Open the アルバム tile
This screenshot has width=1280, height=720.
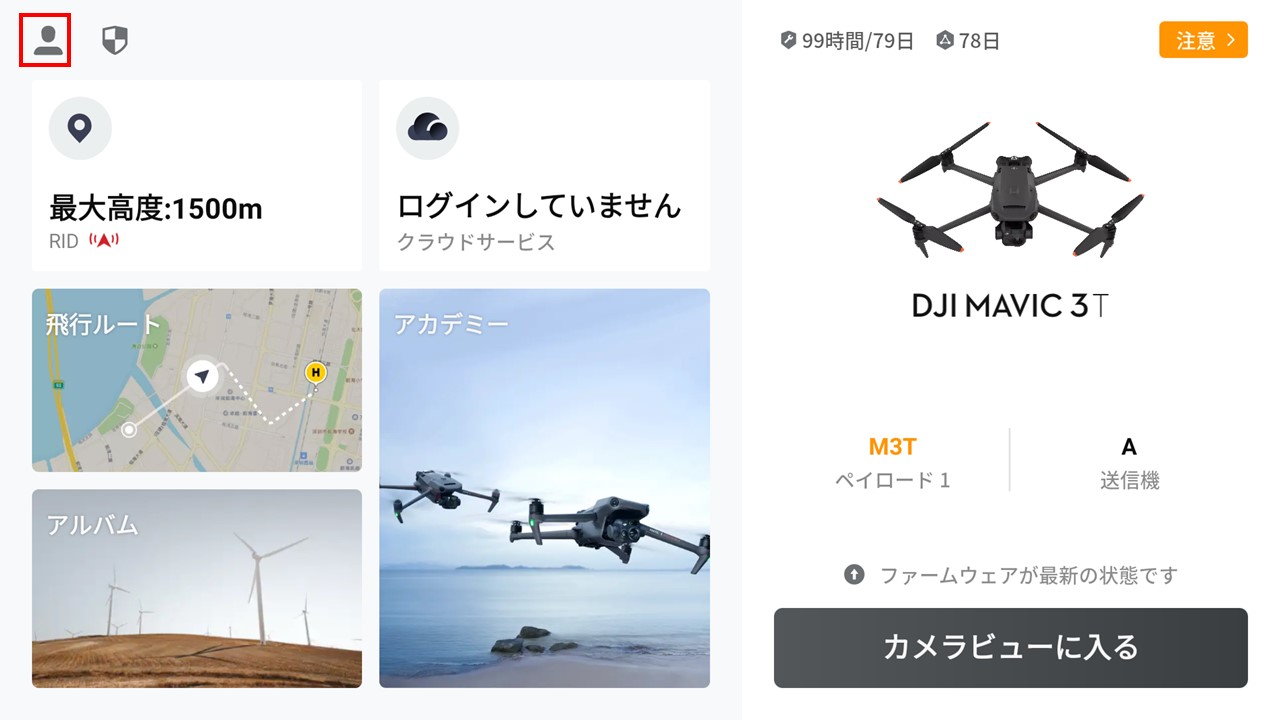coord(197,588)
